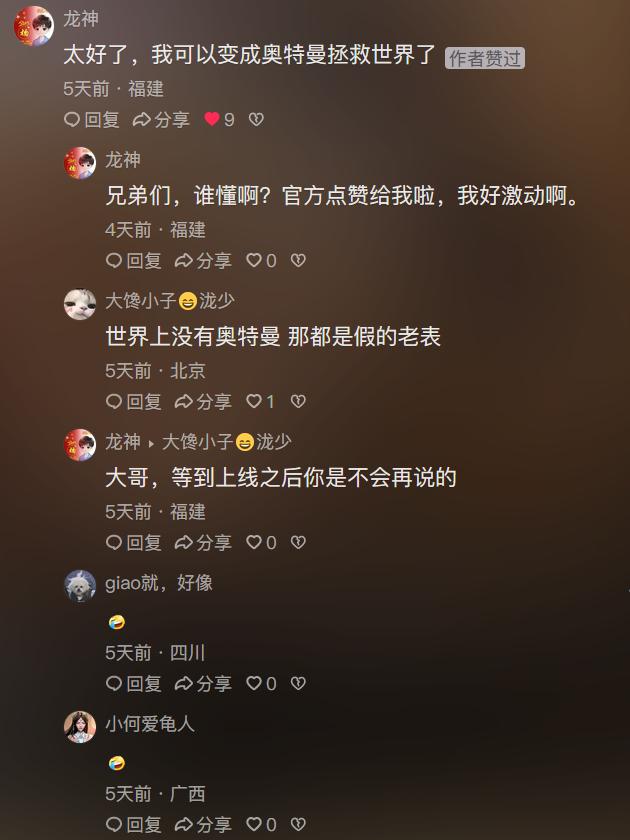Like 大馋小子's comment with 1 heart

coord(253,402)
